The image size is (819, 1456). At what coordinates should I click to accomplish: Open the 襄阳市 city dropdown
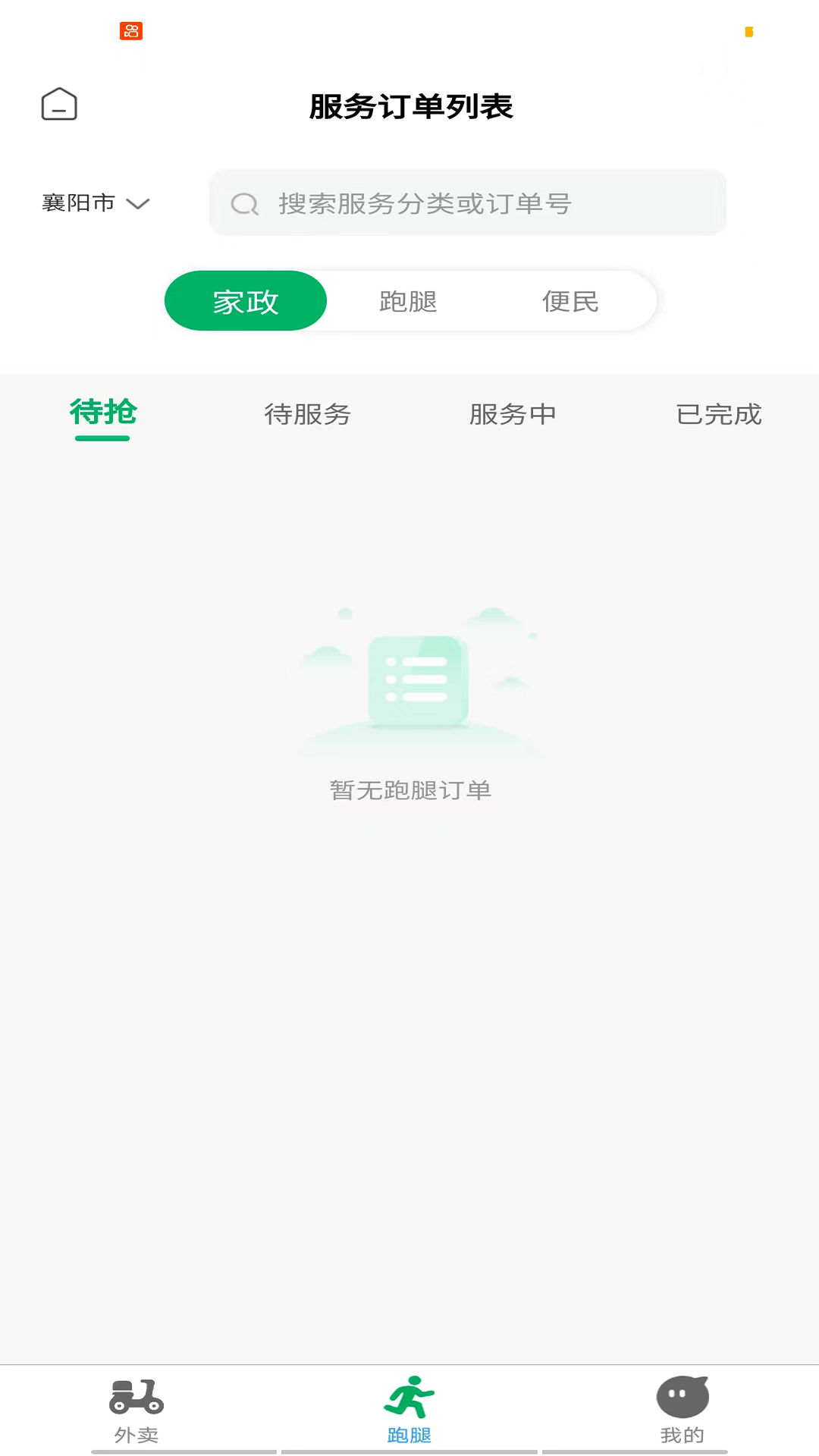[77, 203]
